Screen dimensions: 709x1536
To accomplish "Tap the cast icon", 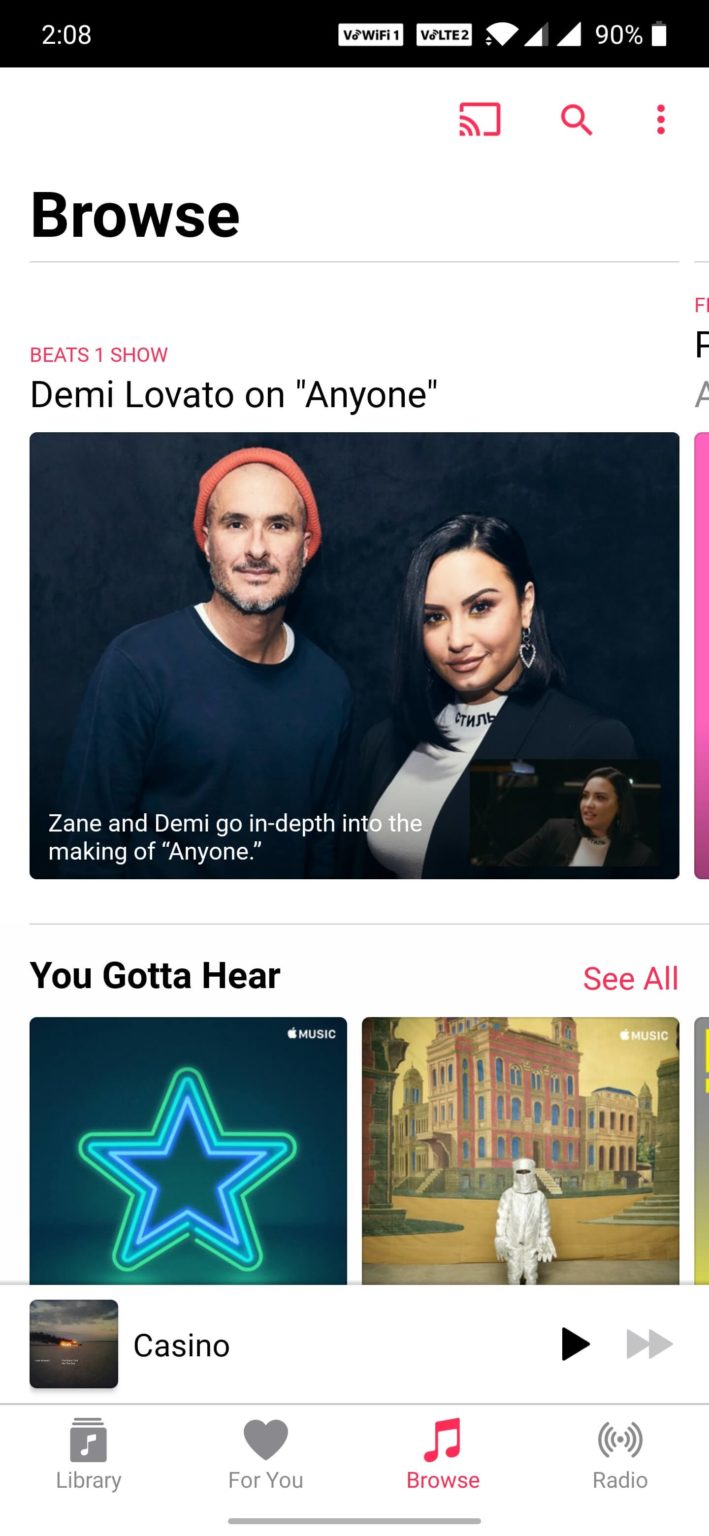I will 479,120.
